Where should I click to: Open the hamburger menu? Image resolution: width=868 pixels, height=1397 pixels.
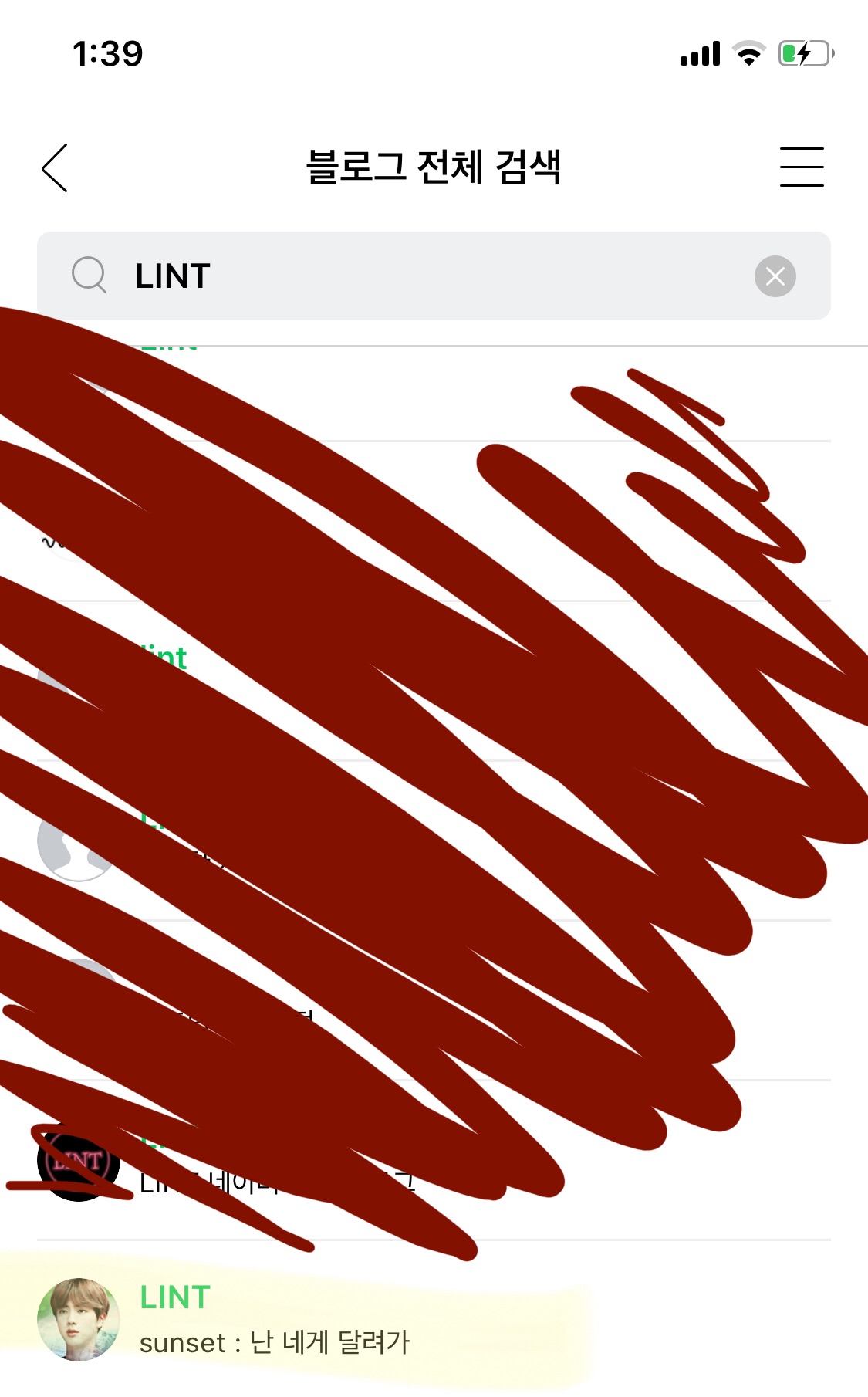click(x=801, y=167)
